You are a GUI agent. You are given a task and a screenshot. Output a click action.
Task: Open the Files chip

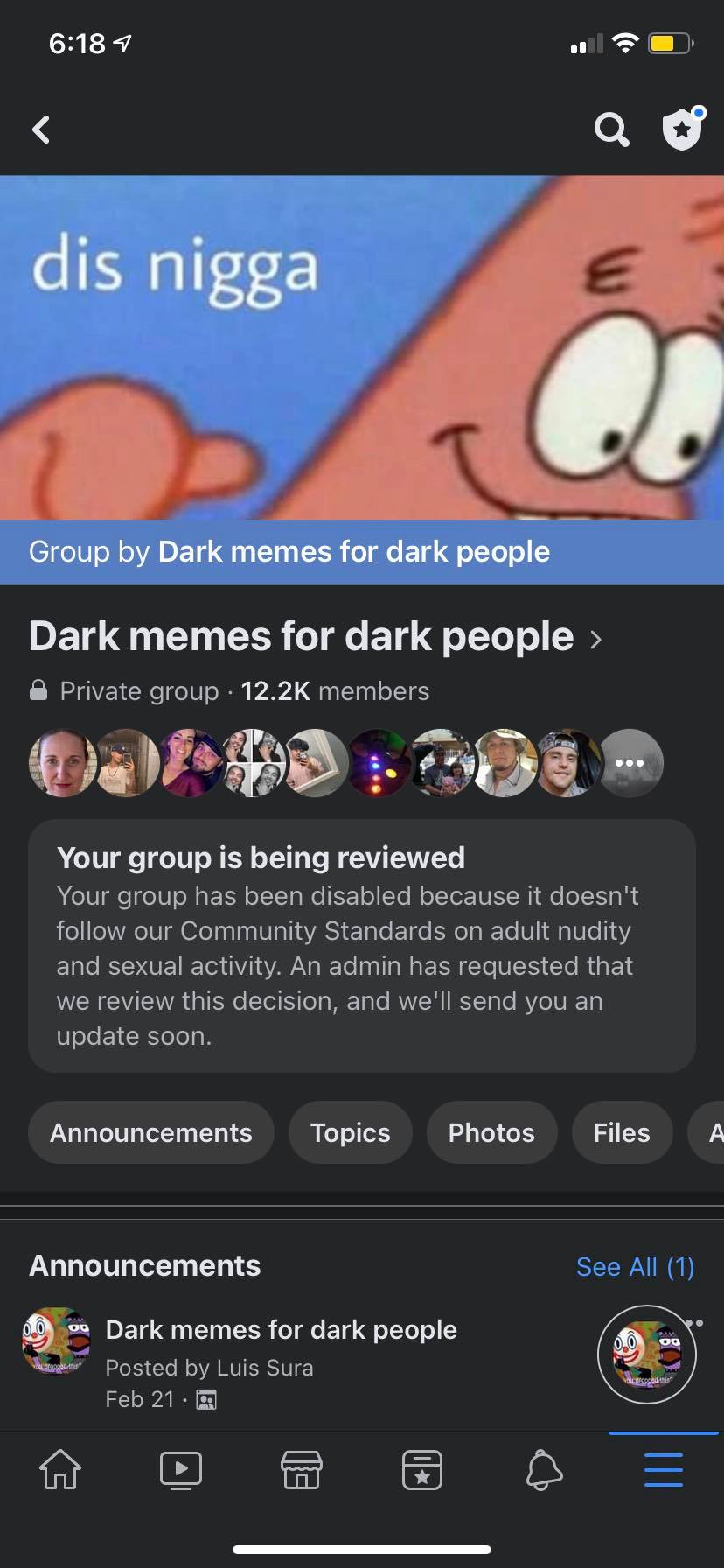click(x=622, y=1132)
